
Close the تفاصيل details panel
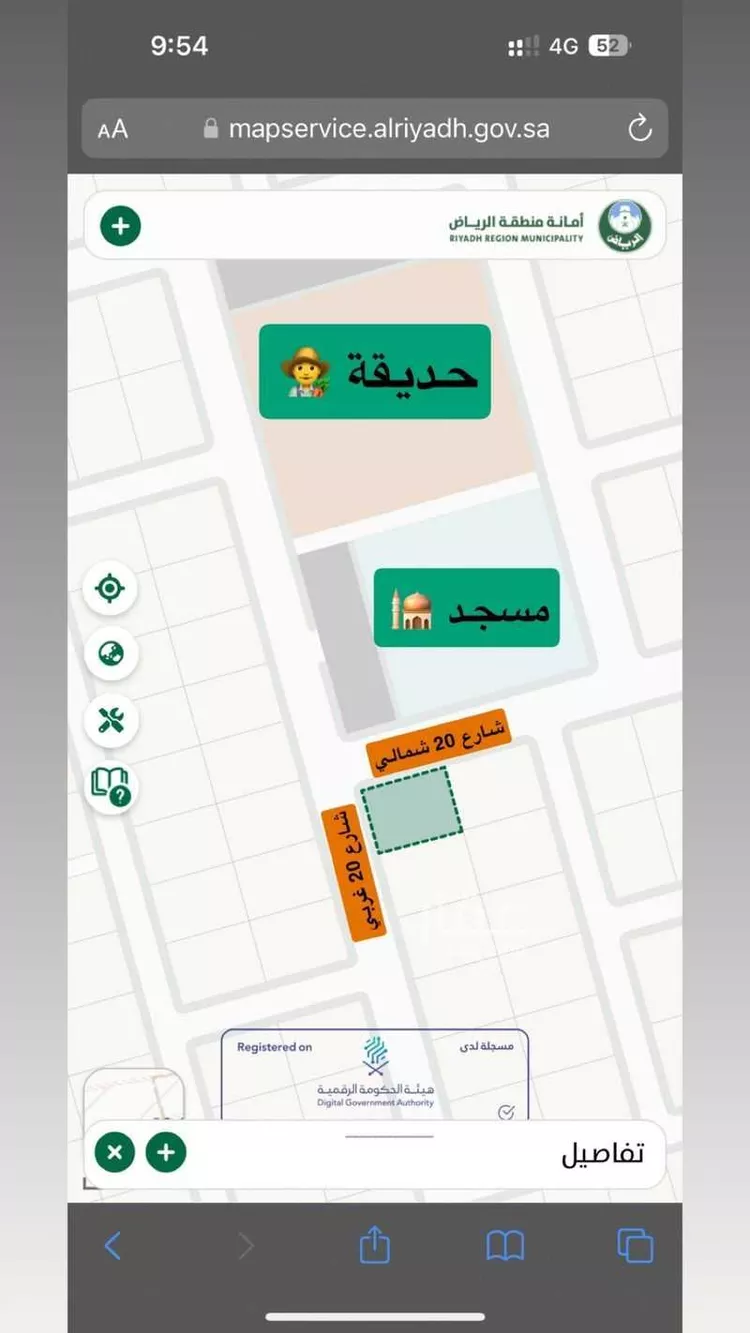point(115,1153)
